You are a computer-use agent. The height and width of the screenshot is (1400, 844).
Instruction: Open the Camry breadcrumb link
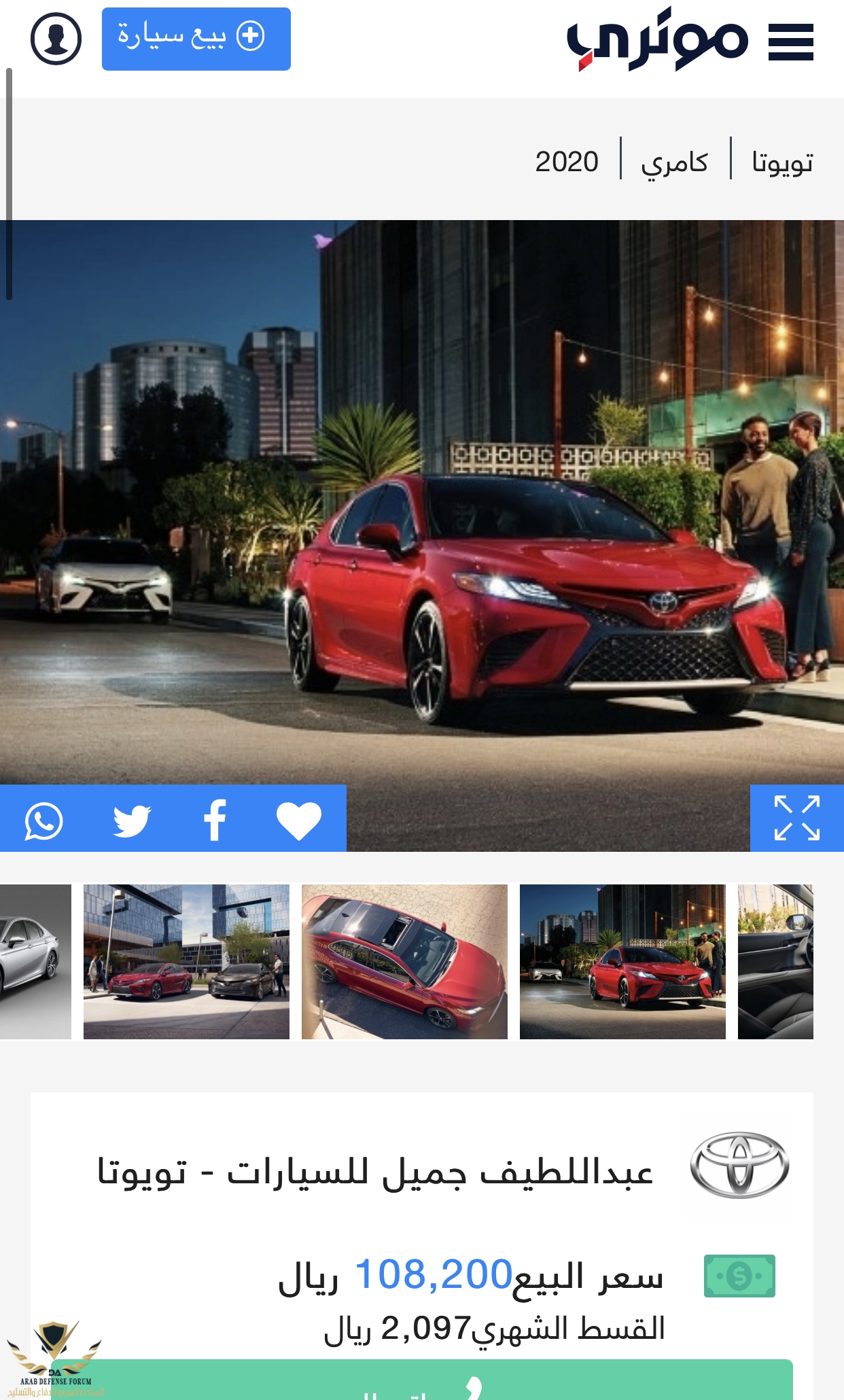675,162
